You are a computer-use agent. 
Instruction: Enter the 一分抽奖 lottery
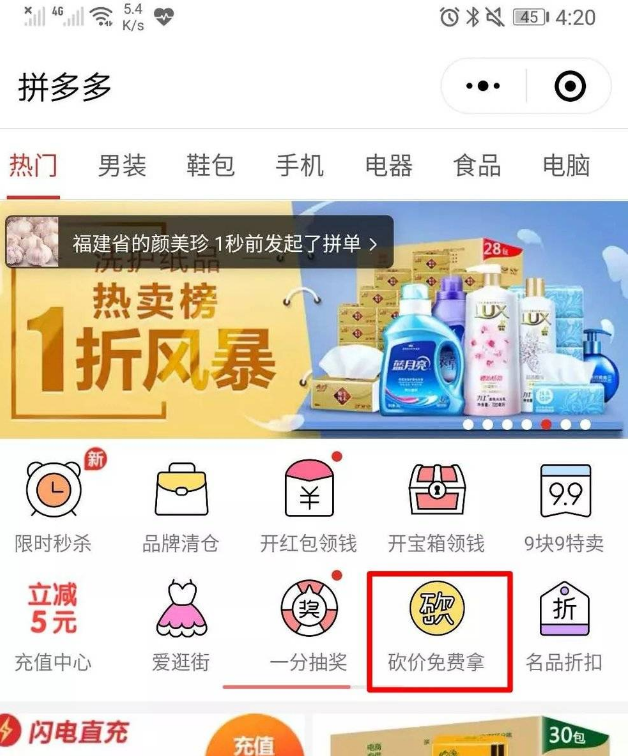(x=309, y=627)
